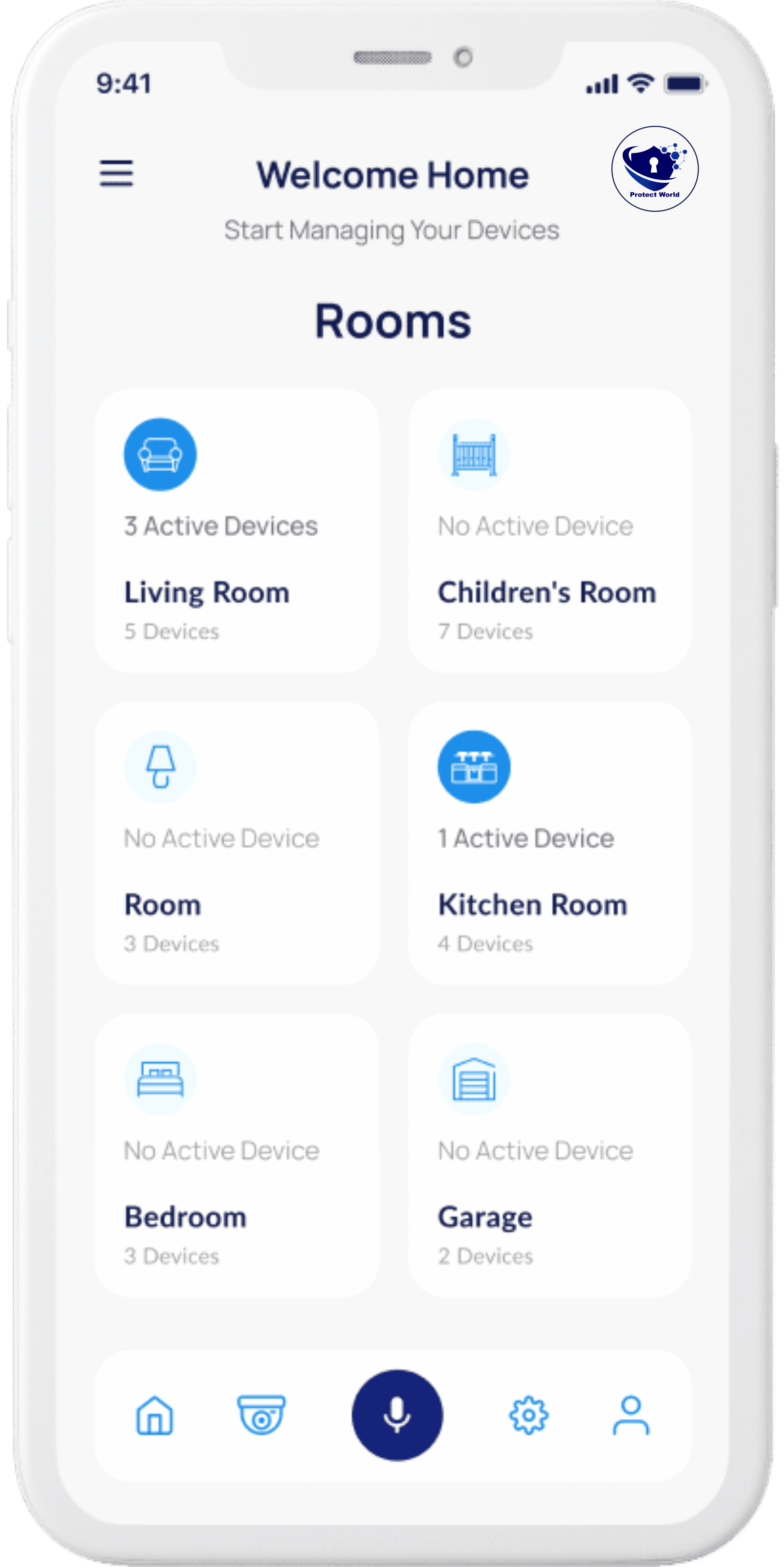Switch to the security camera tab
Image resolution: width=784 pixels, height=1567 pixels.
coord(261,1415)
